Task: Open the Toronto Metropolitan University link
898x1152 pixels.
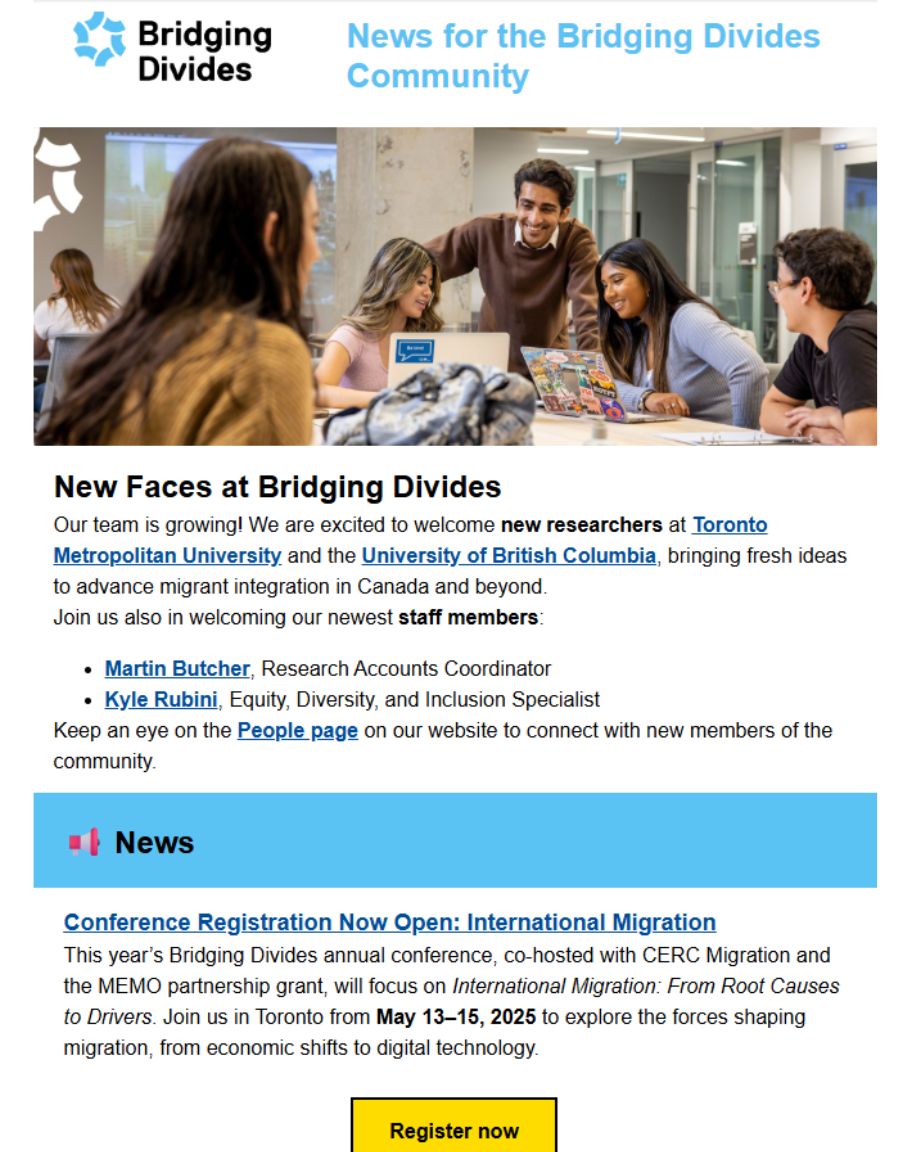Action: click(x=166, y=555)
